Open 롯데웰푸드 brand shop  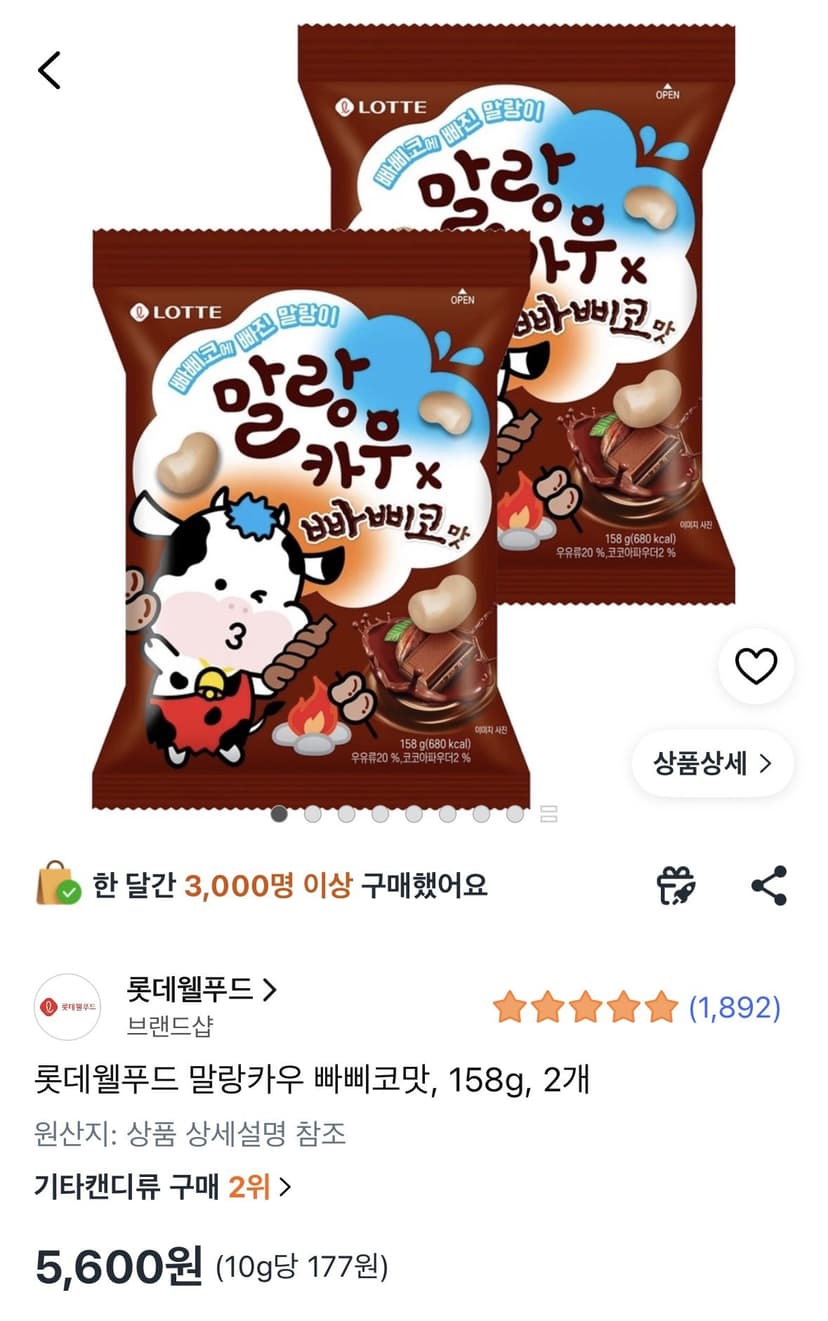click(201, 990)
